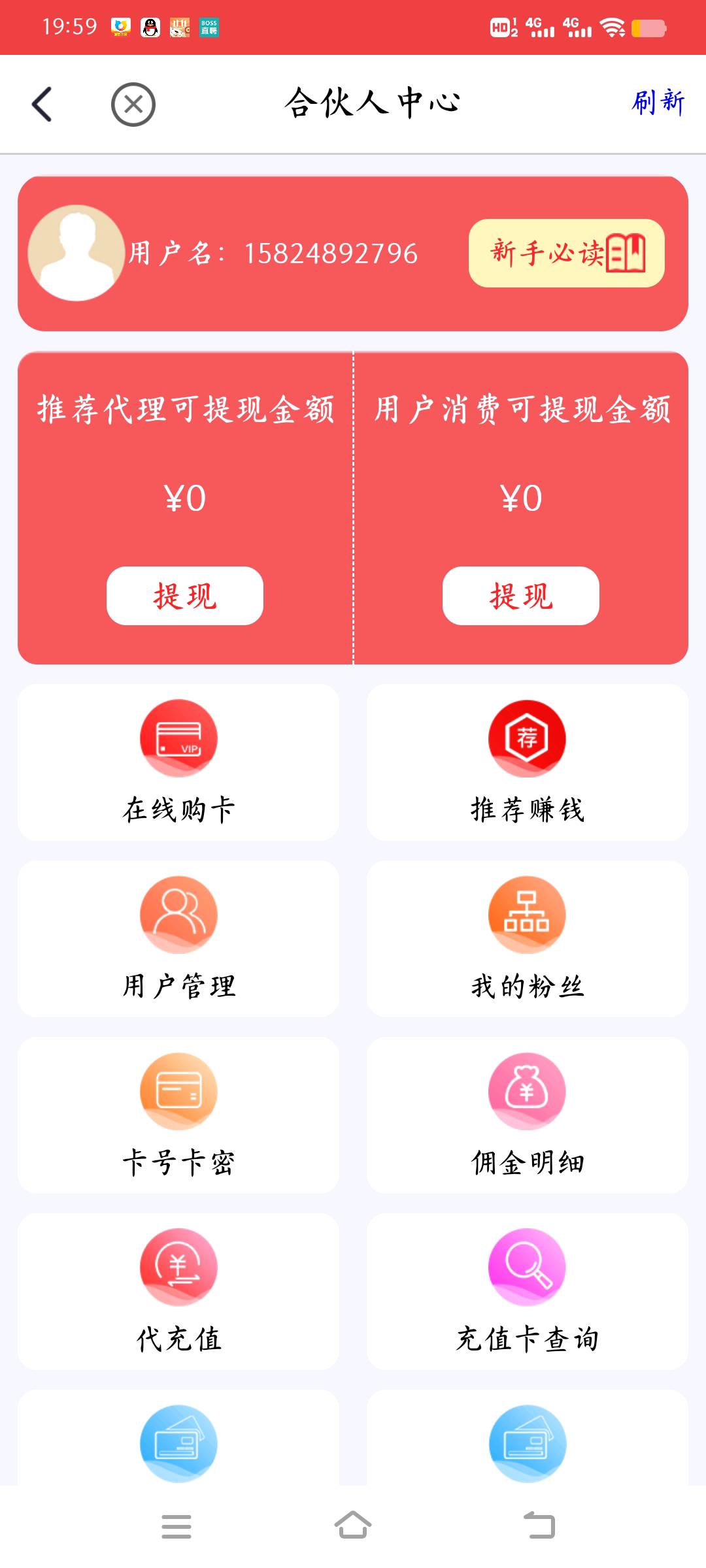Go back using the top-left arrow
The width and height of the screenshot is (706, 1568).
[x=42, y=105]
